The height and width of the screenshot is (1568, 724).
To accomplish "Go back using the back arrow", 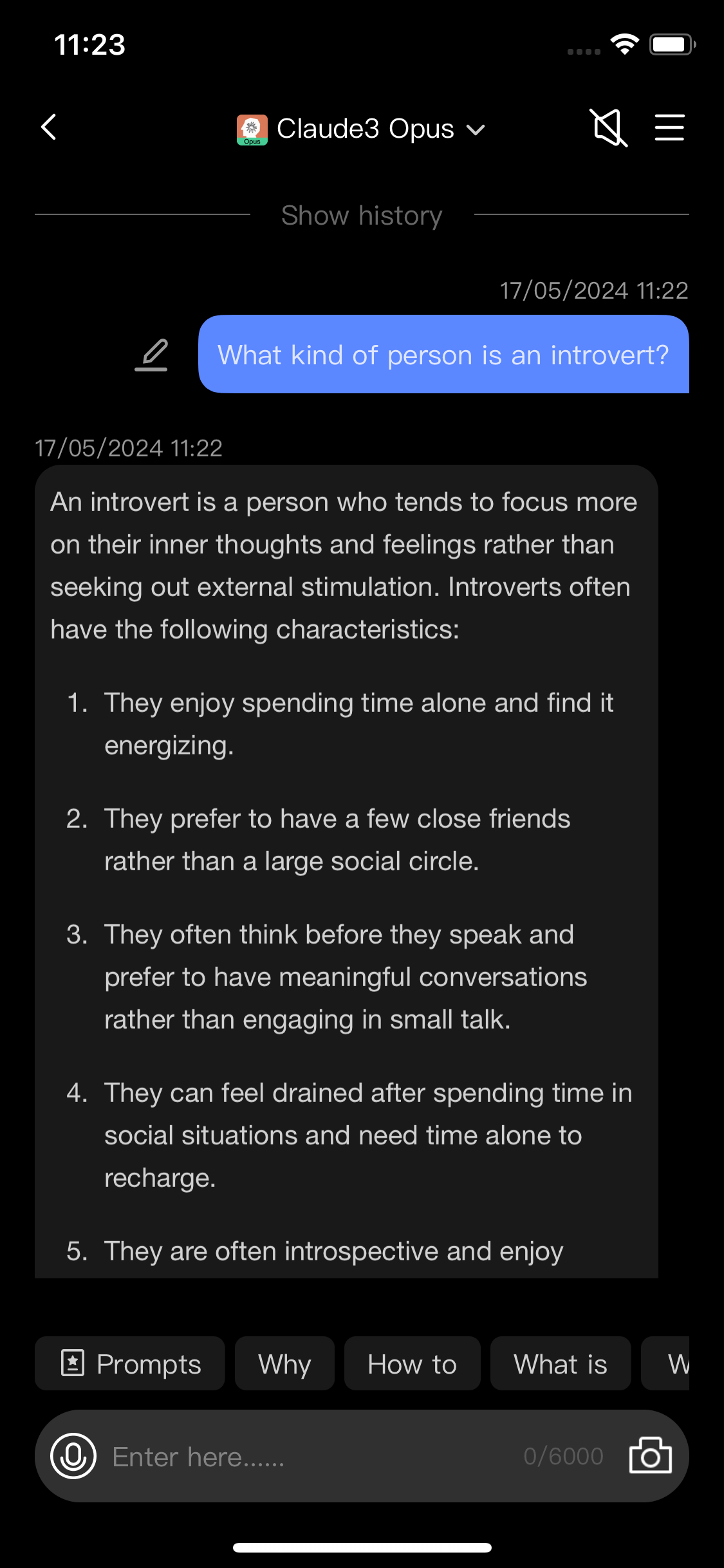I will [49, 127].
